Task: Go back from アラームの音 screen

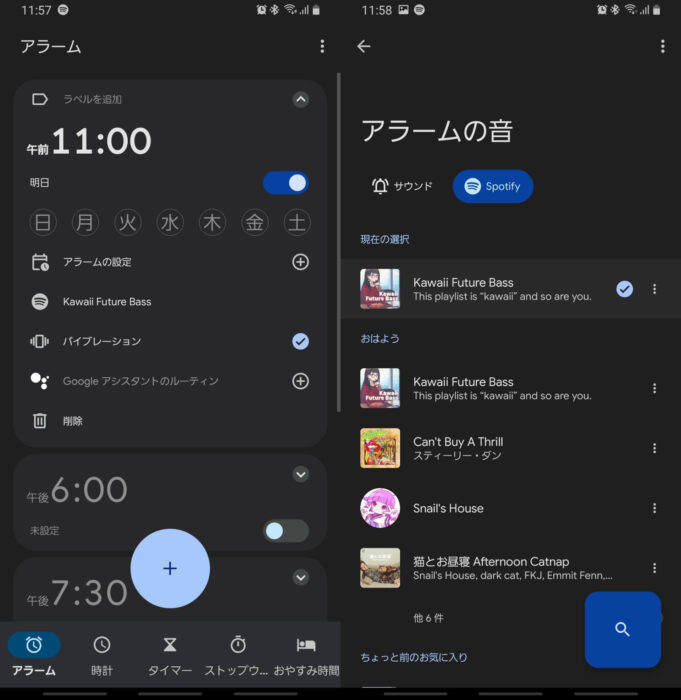Action: [363, 46]
